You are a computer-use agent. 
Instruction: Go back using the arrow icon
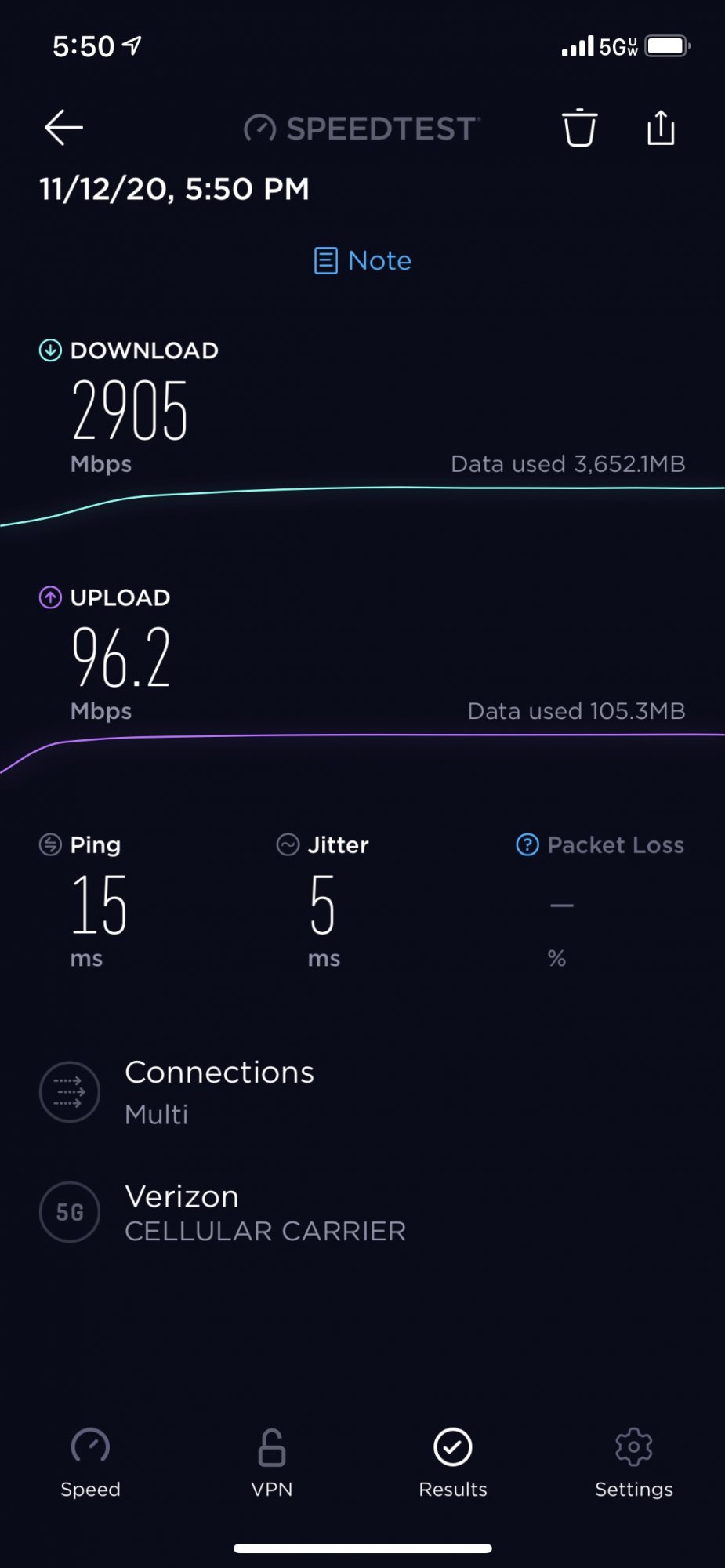coord(63,128)
